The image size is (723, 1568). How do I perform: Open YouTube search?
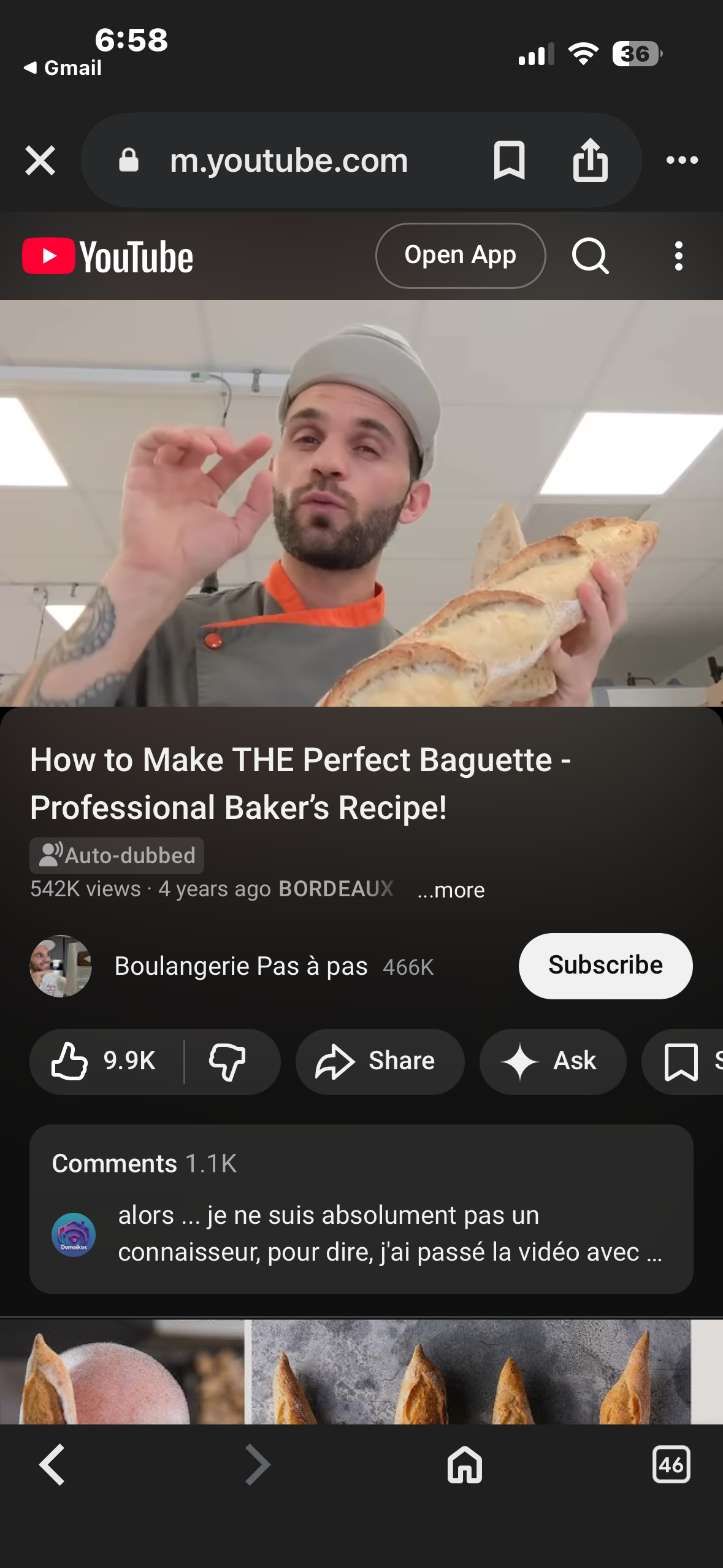[591, 256]
